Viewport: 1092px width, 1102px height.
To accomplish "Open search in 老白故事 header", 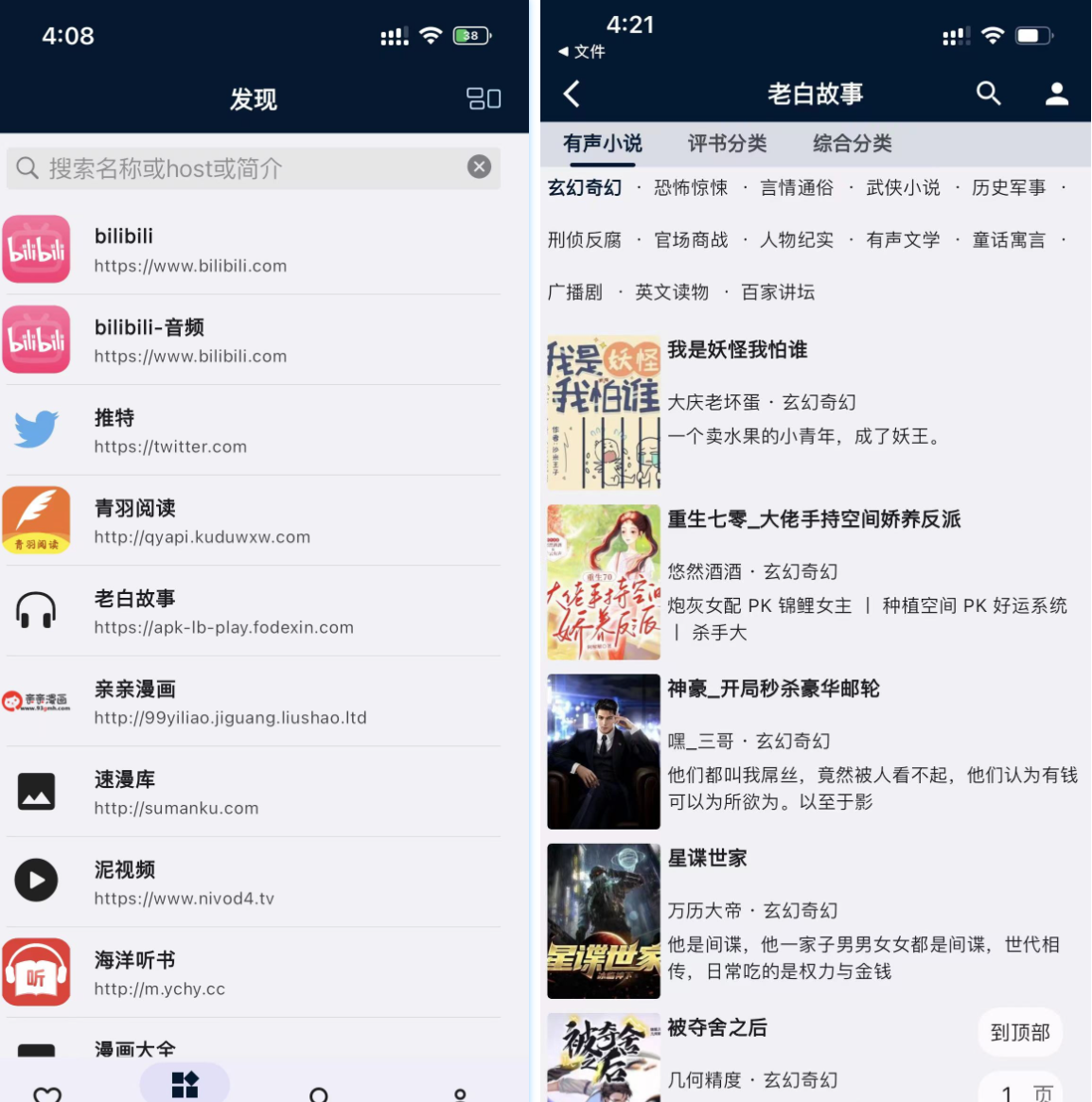I will pyautogui.click(x=988, y=93).
